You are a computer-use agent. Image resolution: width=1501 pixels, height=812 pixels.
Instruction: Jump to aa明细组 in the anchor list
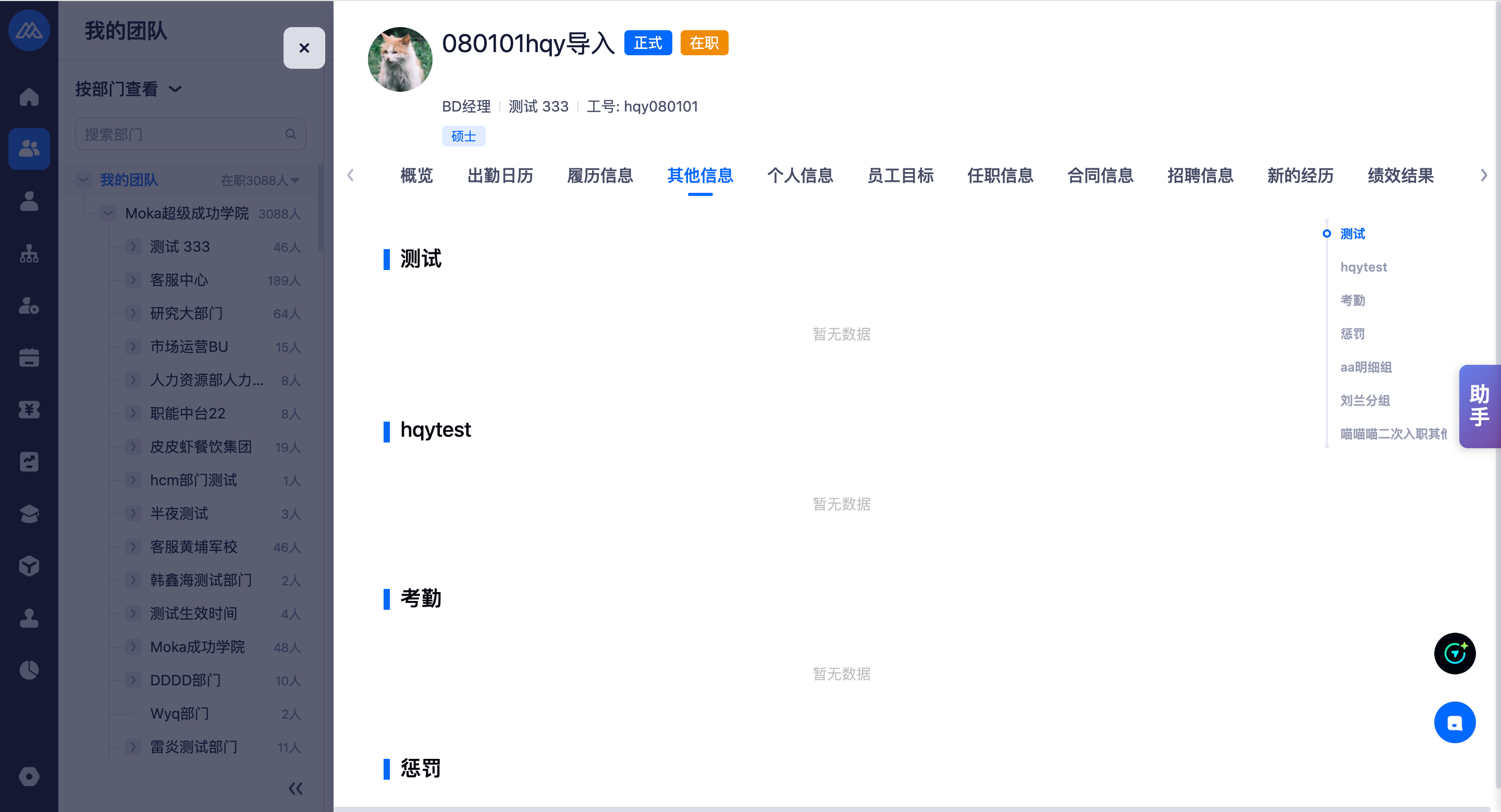coord(1365,367)
